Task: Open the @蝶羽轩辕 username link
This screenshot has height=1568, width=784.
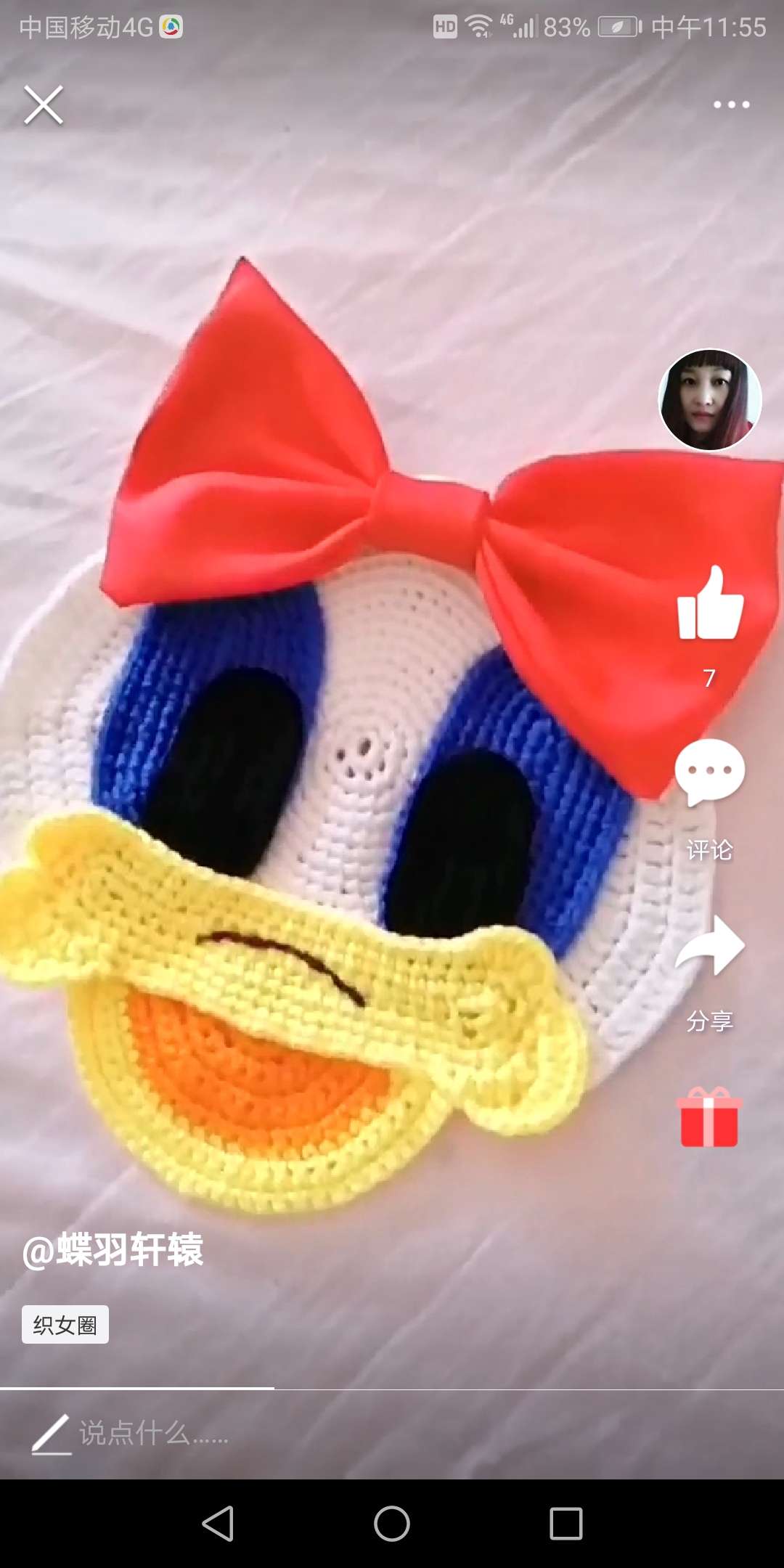Action: click(113, 1250)
